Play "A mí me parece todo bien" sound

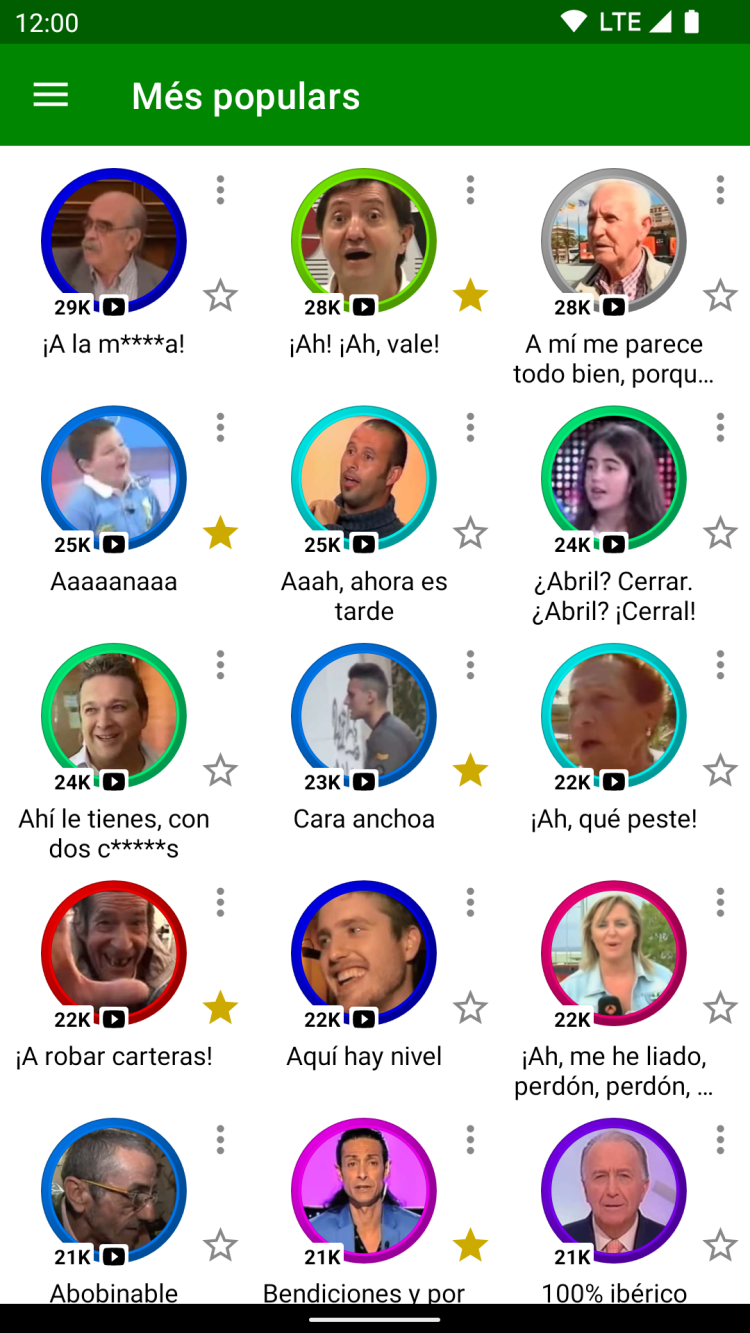click(614, 241)
